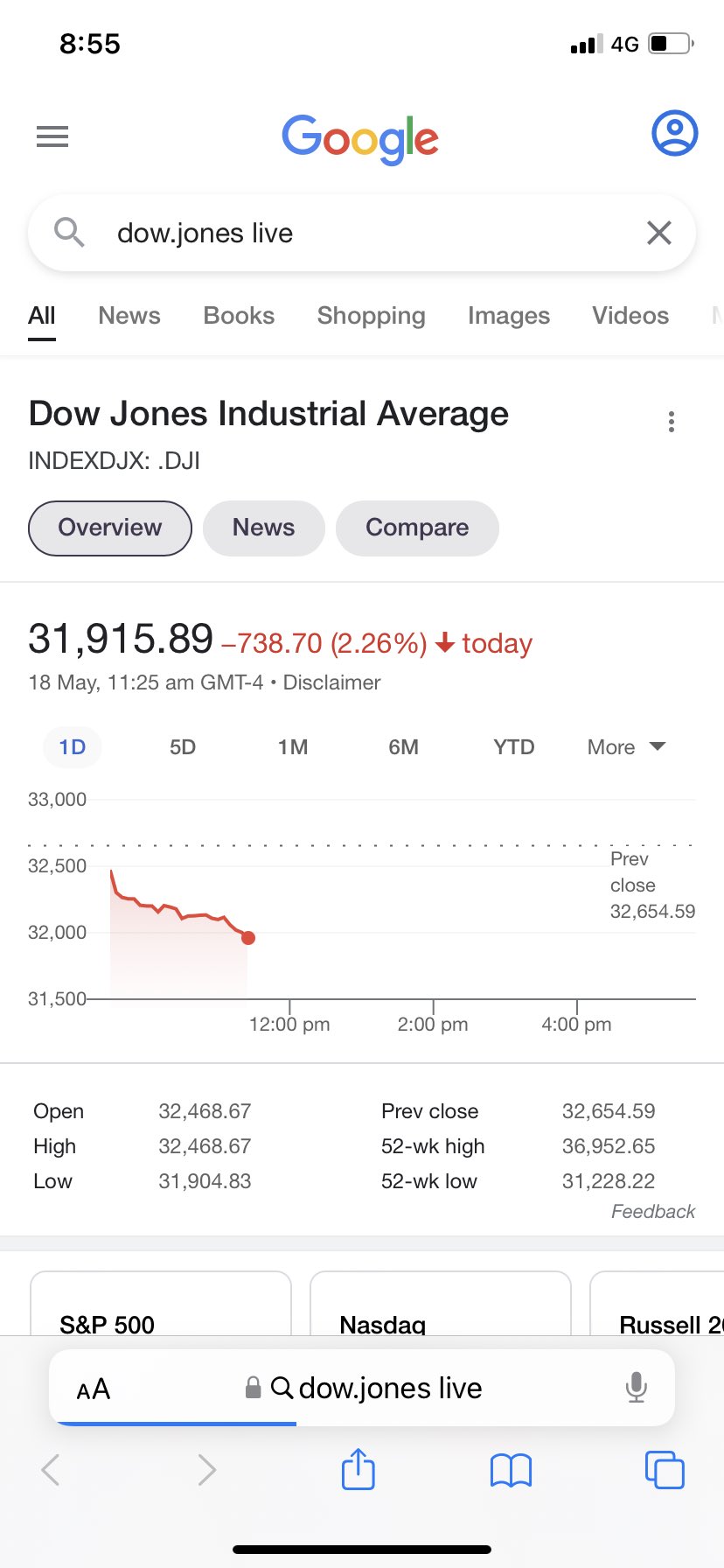Switch to the News results tab
Image resolution: width=724 pixels, height=1568 pixels.
coord(129,316)
